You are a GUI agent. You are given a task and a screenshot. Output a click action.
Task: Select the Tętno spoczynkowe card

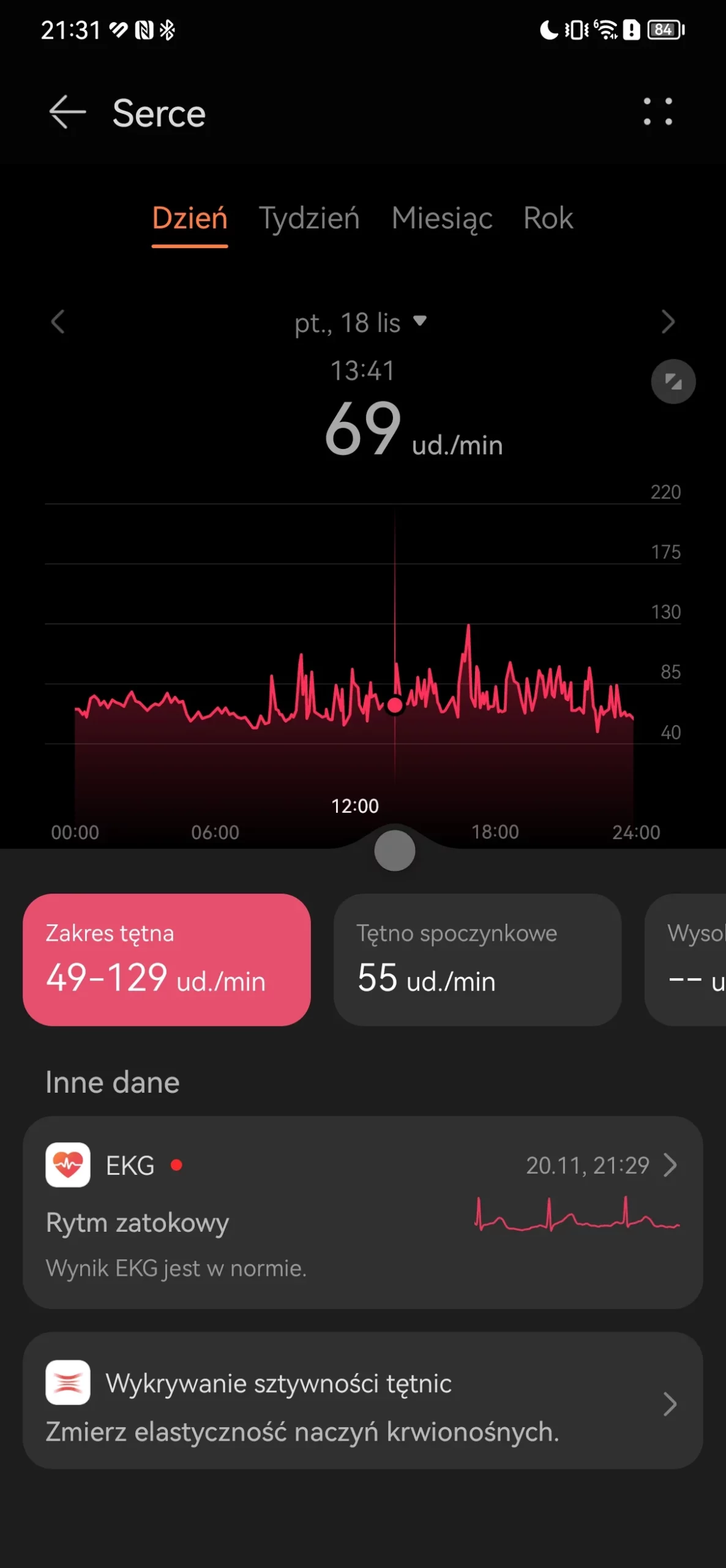pyautogui.click(x=477, y=960)
